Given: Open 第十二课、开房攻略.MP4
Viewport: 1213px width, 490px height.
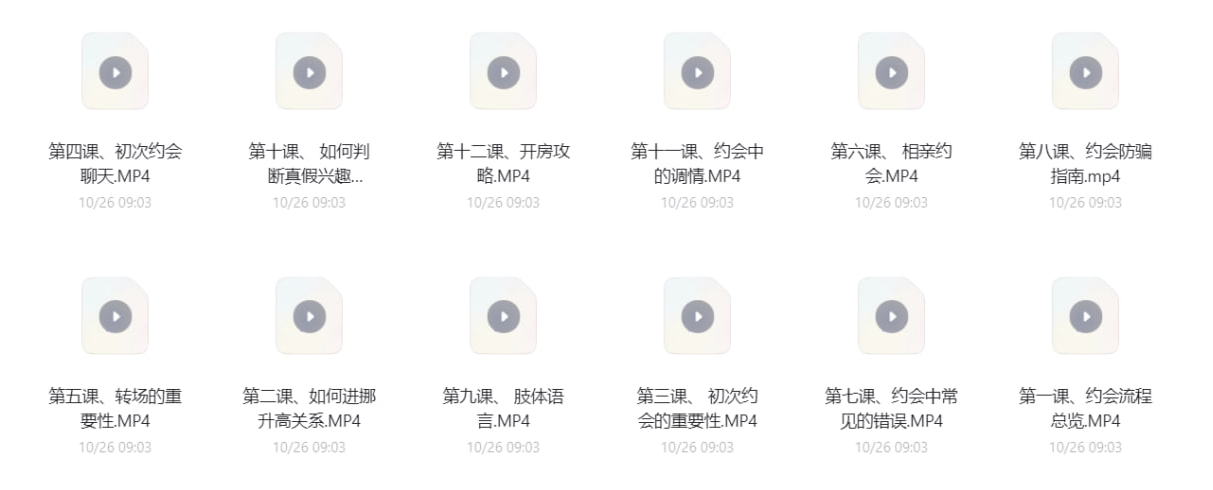Looking at the screenshot, I should coord(503,72).
